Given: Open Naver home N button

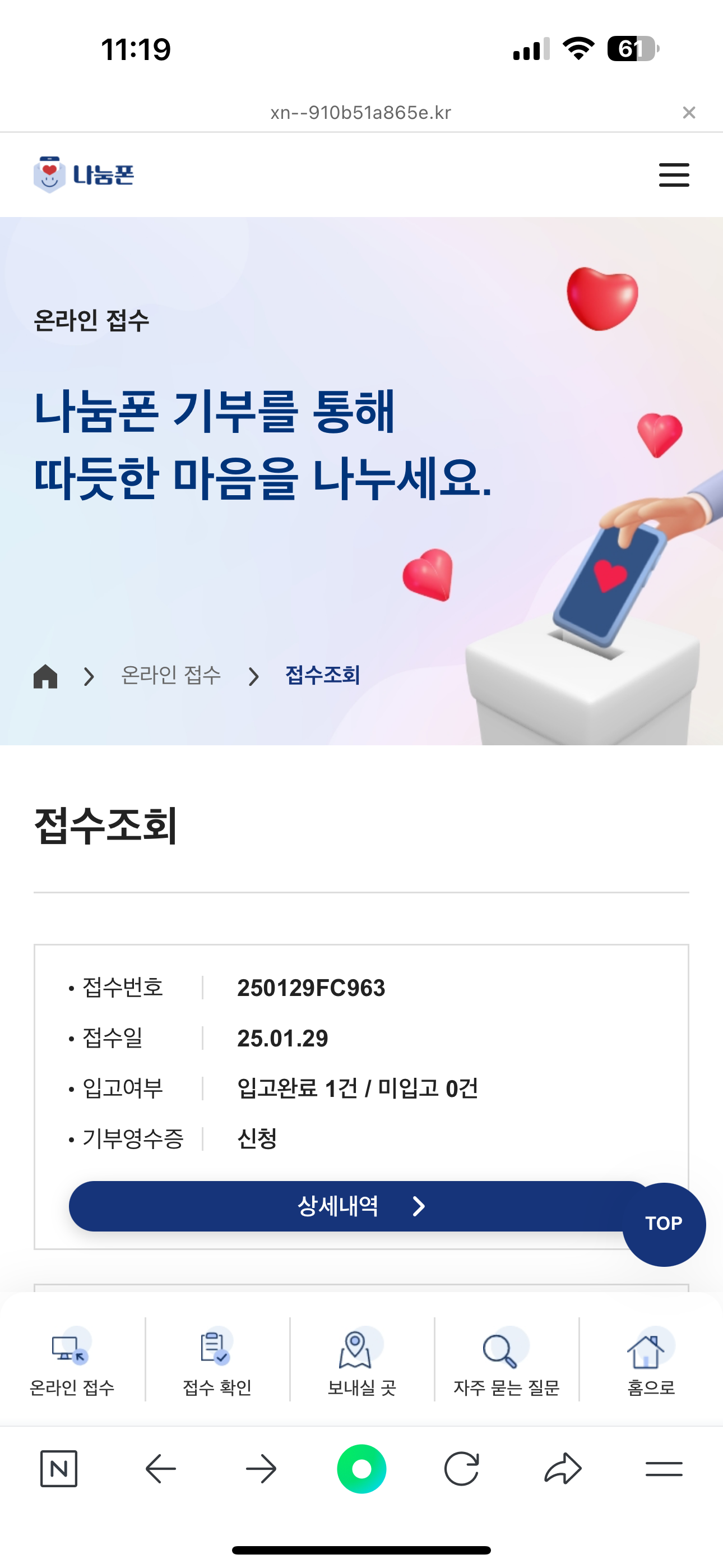Looking at the screenshot, I should point(59,1469).
